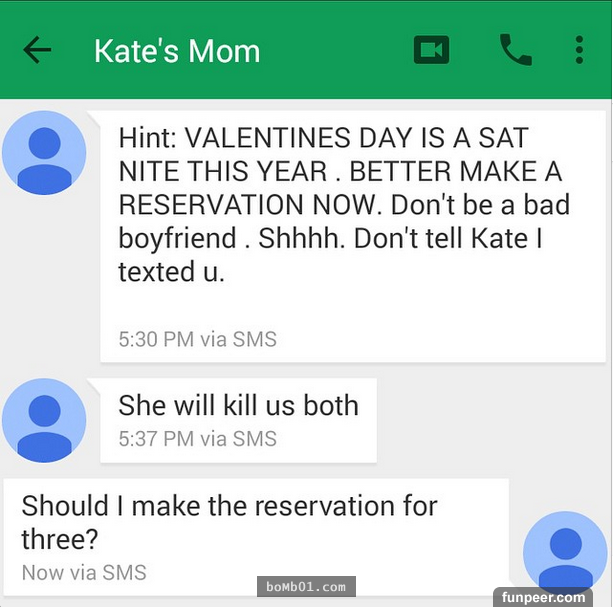Open the overflow menu

(x=579, y=50)
